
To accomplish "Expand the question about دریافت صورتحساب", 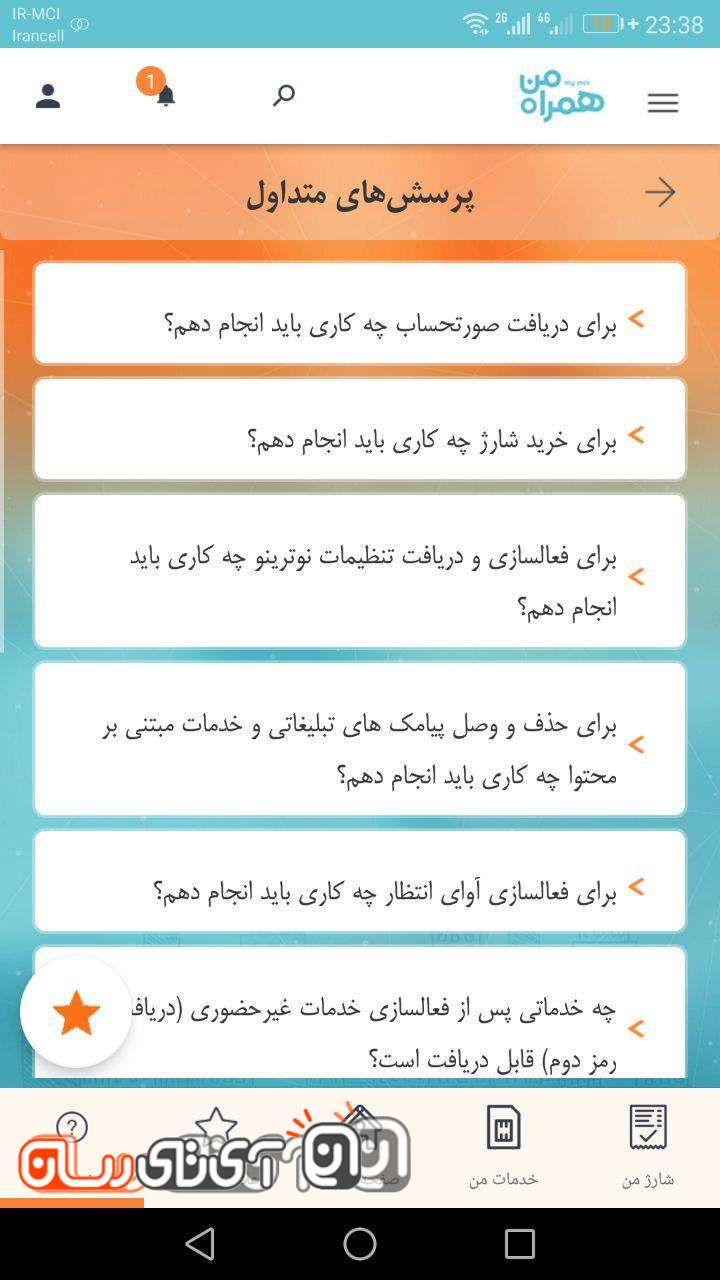I will click(x=360, y=313).
